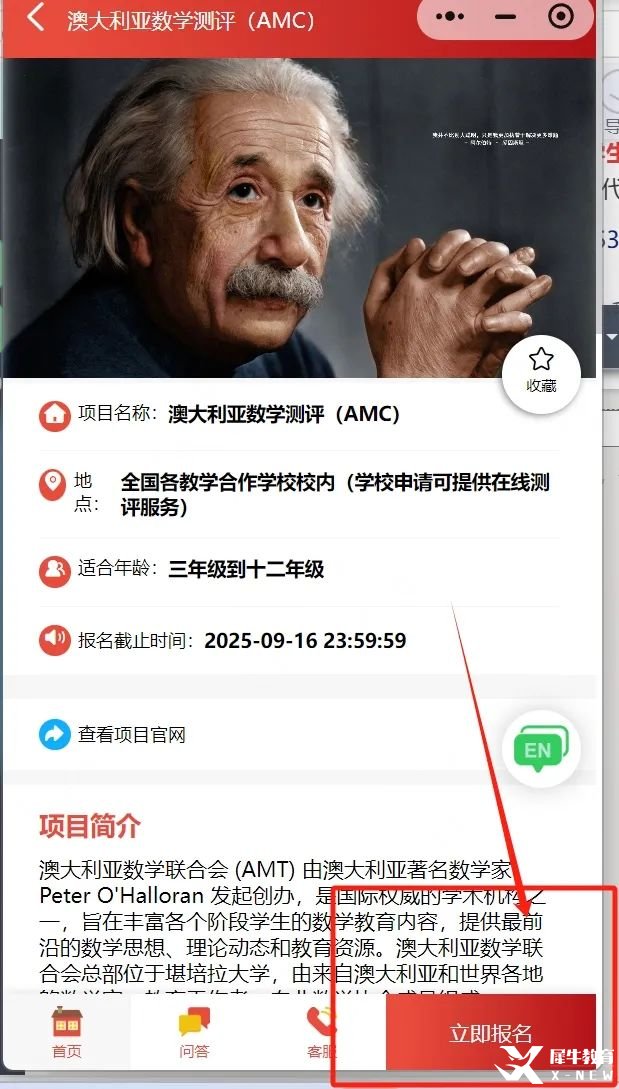The width and height of the screenshot is (619, 1089).
Task: Contact 客服 from the bottom bar
Action: 322,1031
